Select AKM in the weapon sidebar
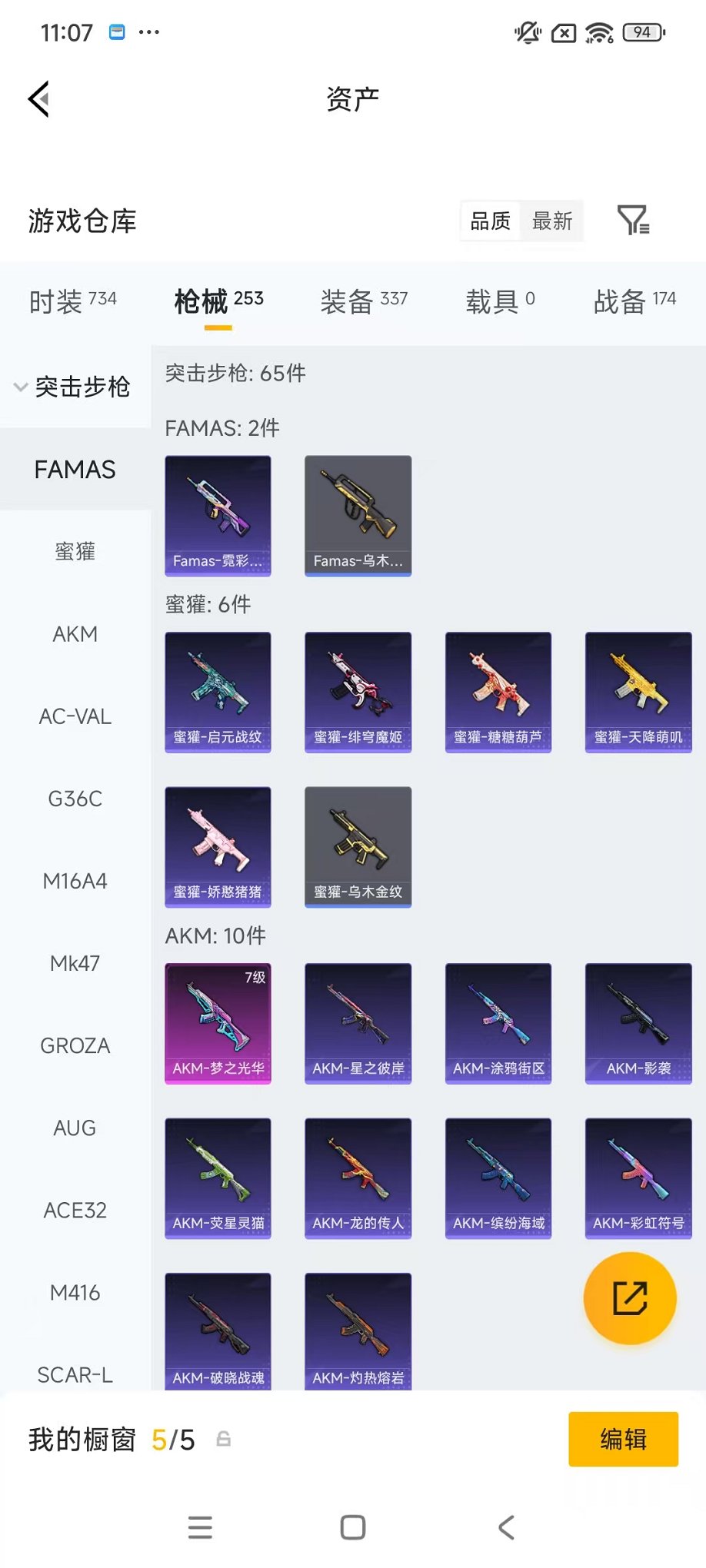 75,634
